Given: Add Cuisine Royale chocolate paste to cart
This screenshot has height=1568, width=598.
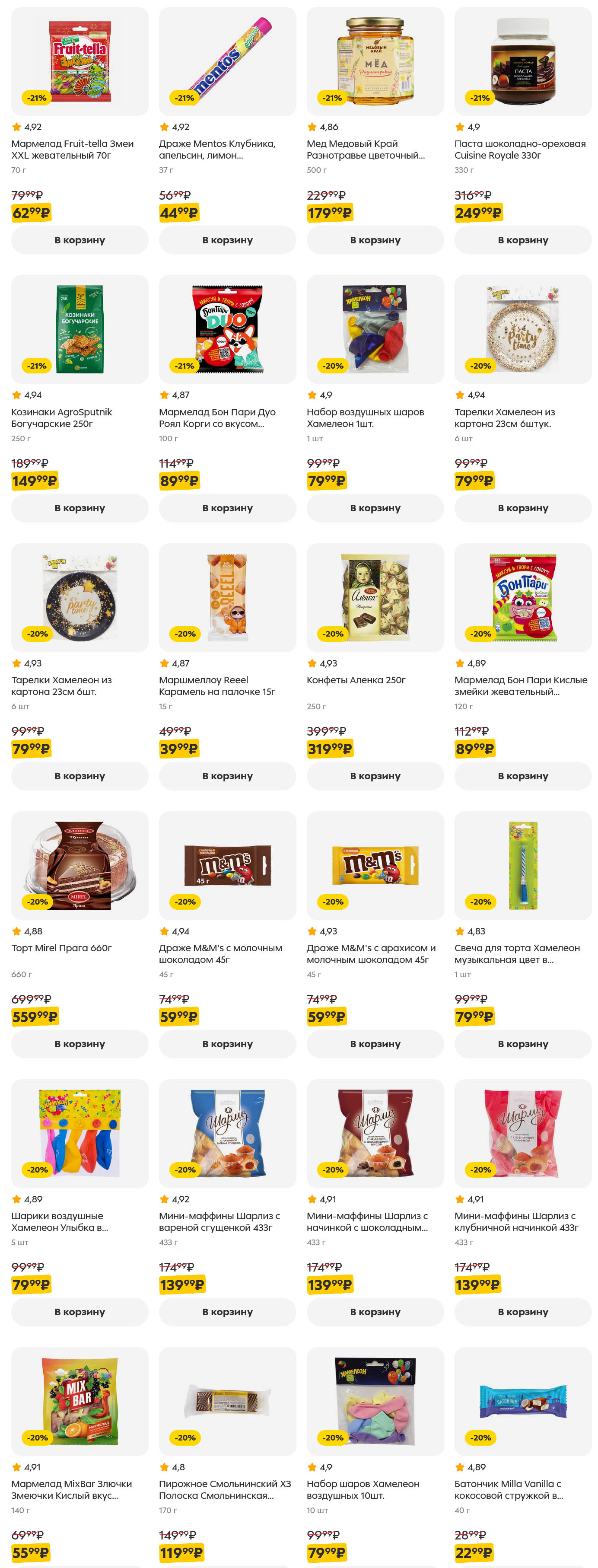Looking at the screenshot, I should point(522,240).
